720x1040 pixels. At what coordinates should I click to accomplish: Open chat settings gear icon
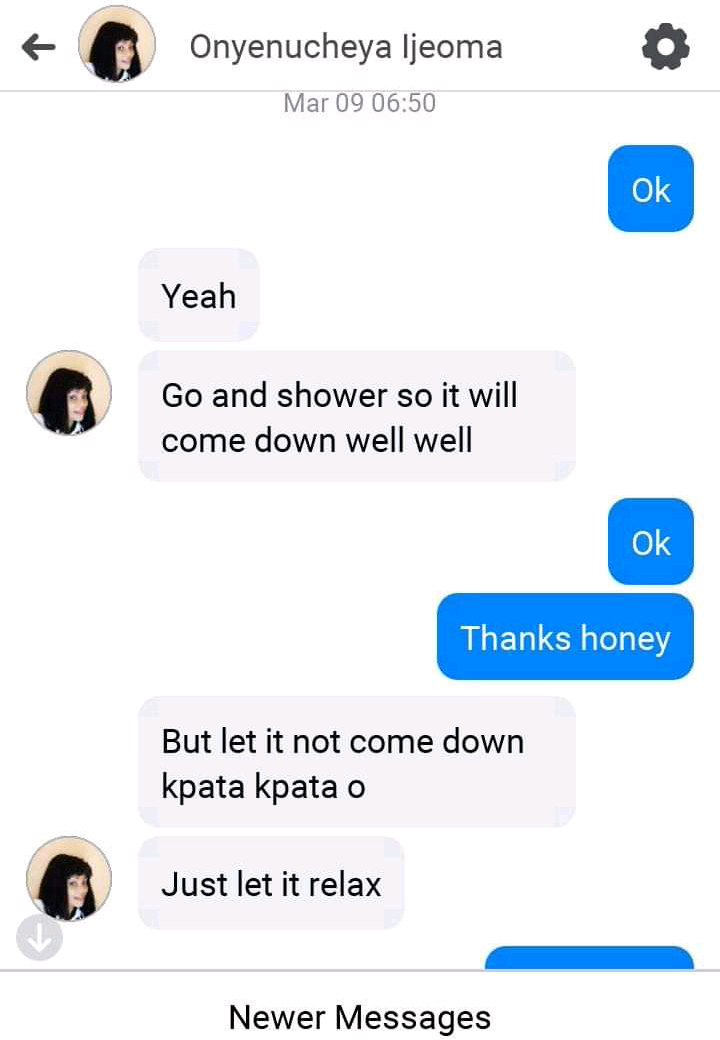point(665,47)
